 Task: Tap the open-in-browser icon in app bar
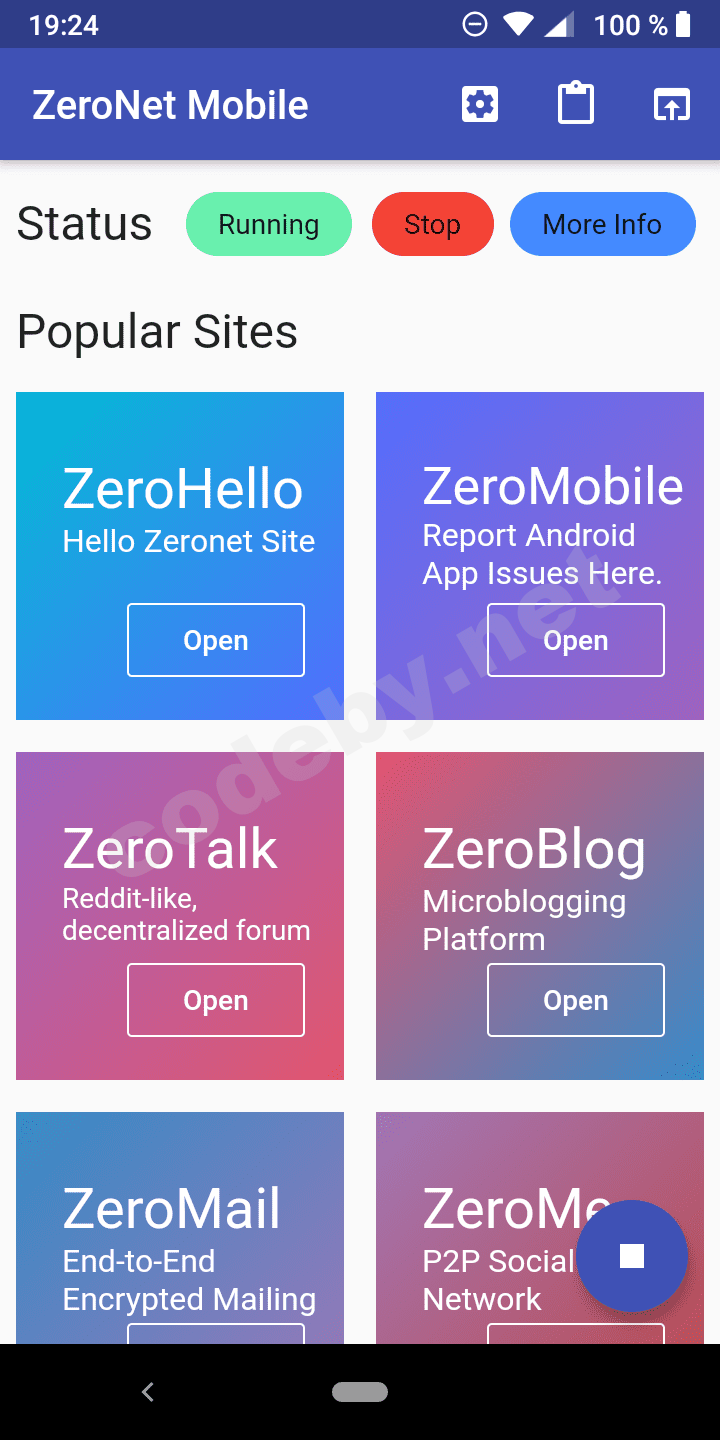(672, 104)
